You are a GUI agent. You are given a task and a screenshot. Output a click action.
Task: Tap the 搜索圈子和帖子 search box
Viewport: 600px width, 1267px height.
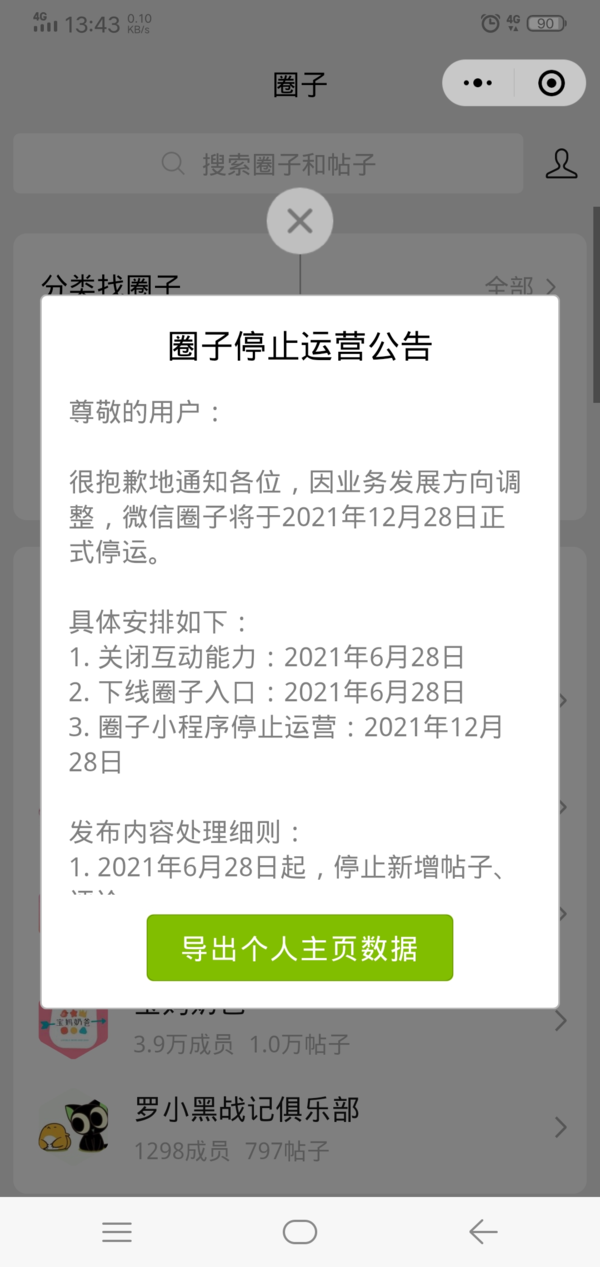tap(268, 164)
